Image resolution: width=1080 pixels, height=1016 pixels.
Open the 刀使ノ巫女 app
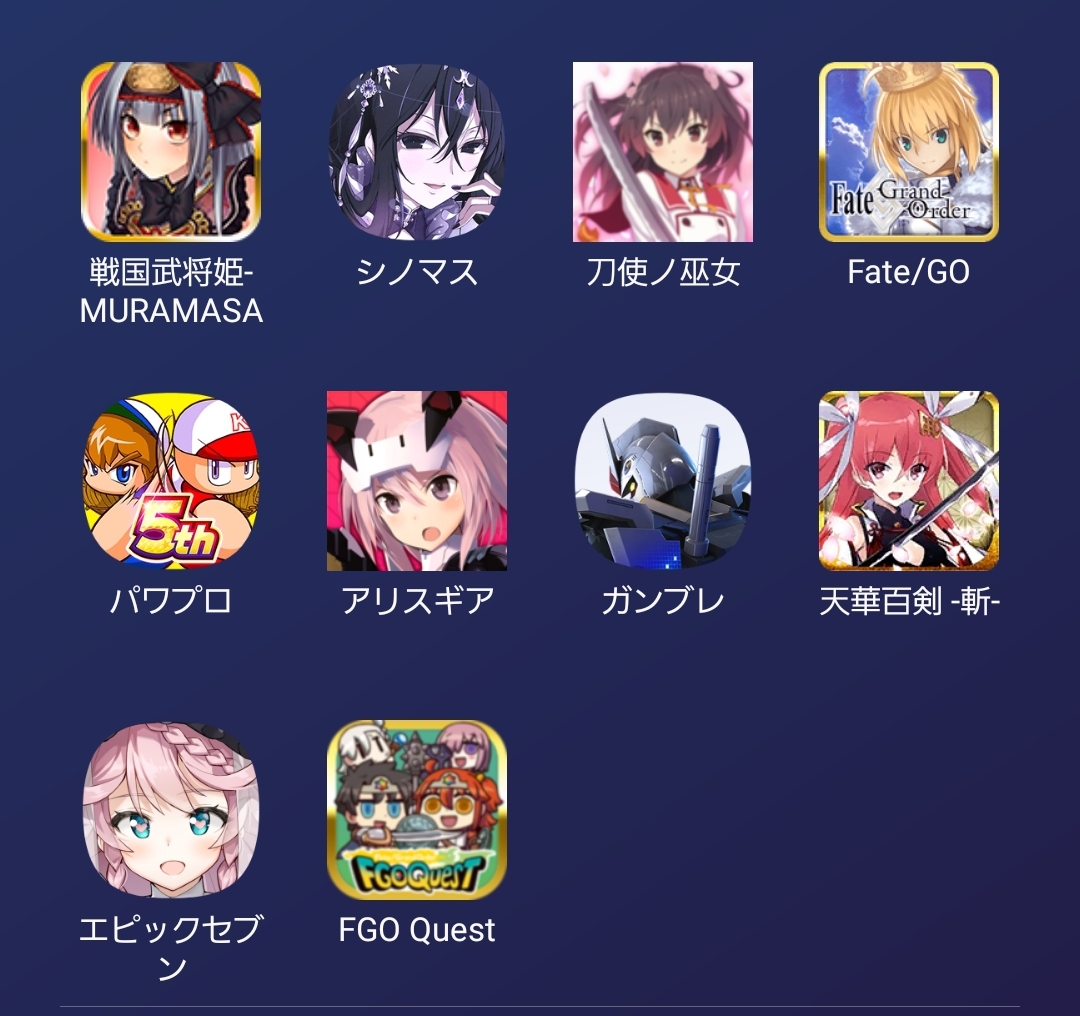click(x=663, y=152)
